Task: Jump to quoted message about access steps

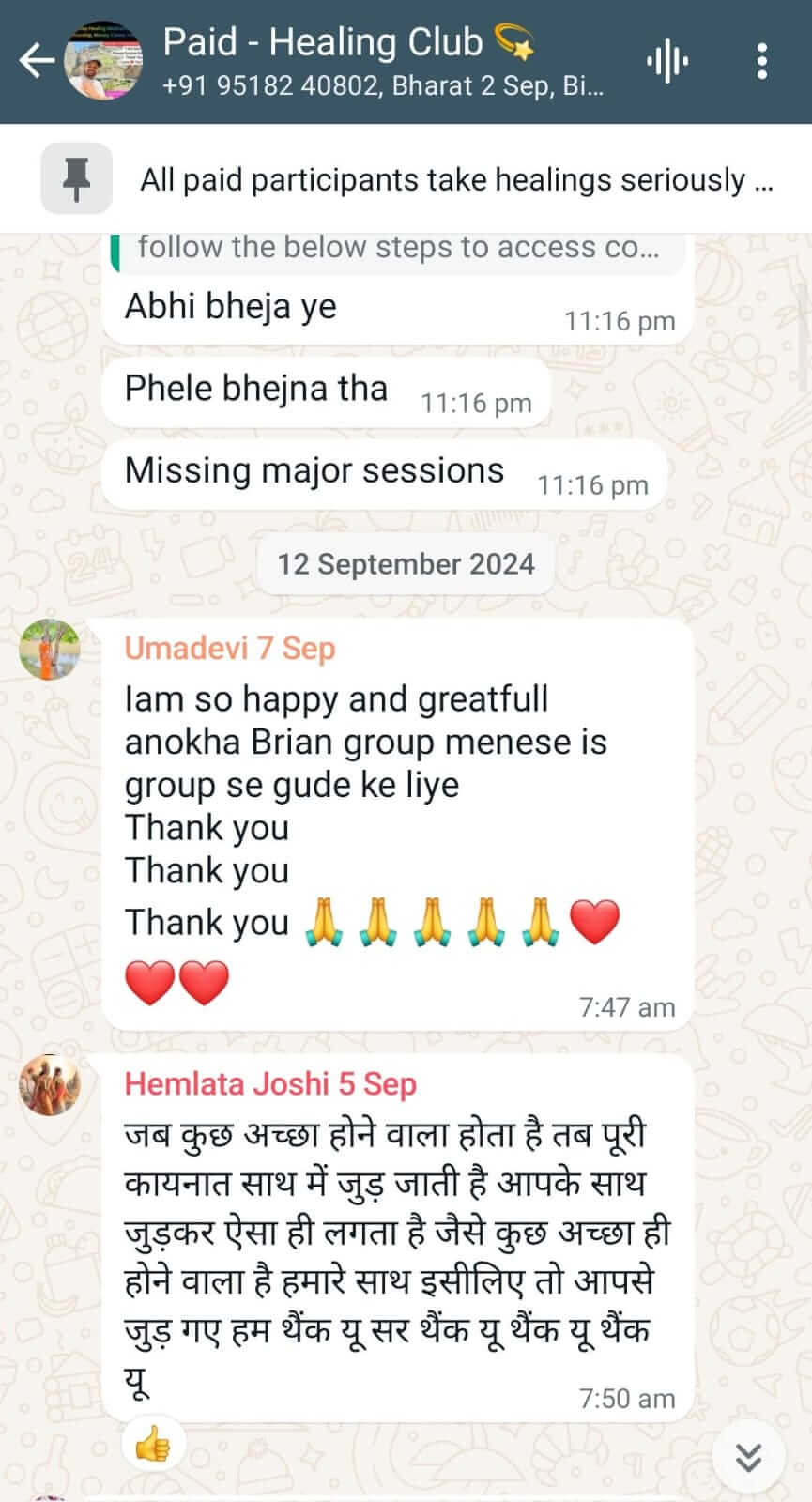Action: point(398,250)
